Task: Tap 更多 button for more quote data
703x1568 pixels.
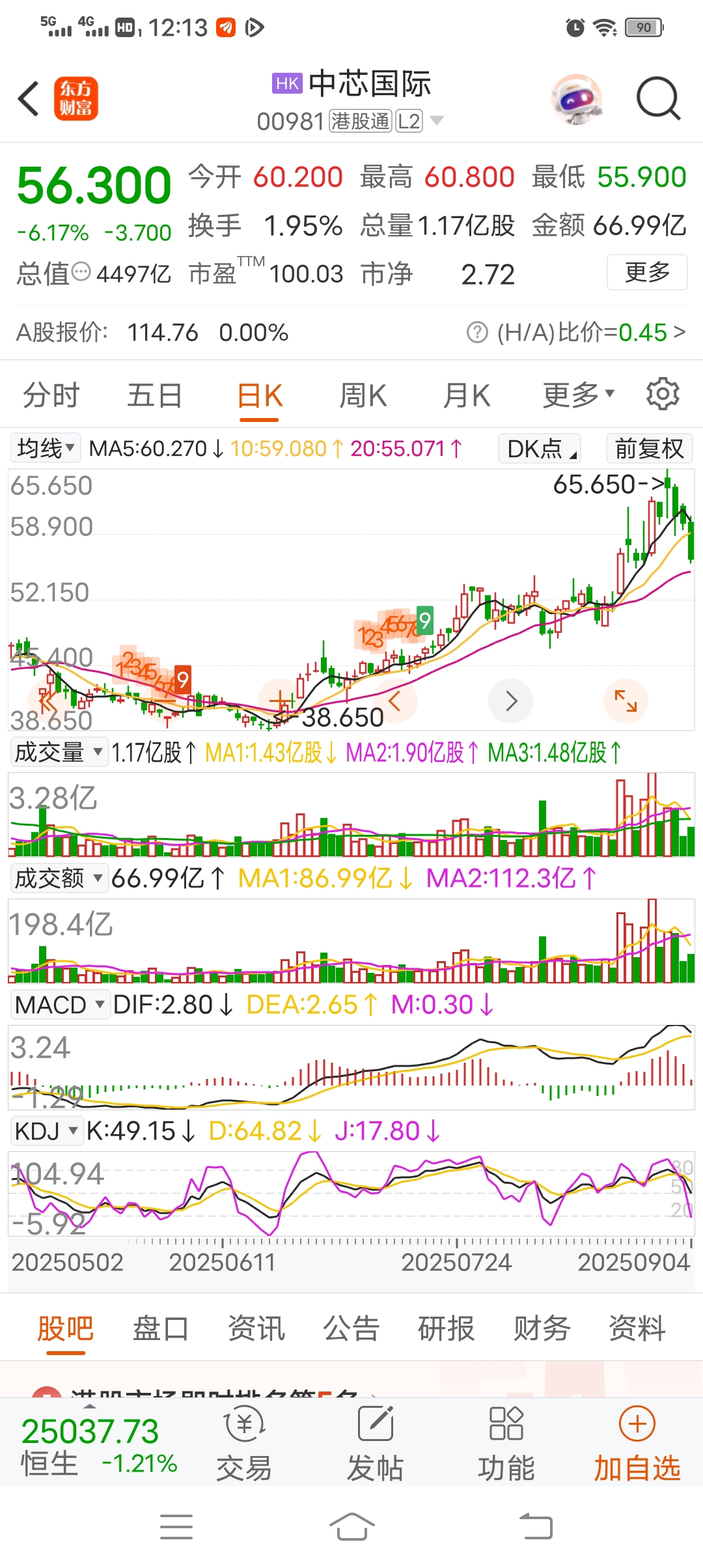Action: [x=647, y=272]
